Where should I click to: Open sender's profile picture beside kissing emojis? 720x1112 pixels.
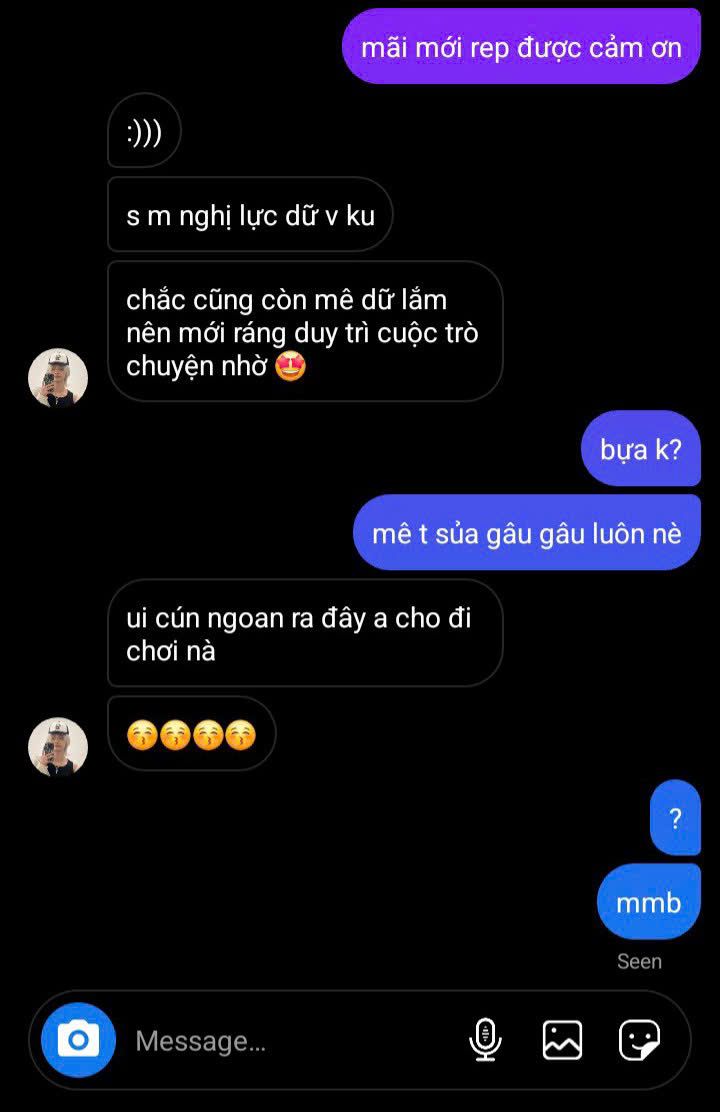[x=58, y=747]
